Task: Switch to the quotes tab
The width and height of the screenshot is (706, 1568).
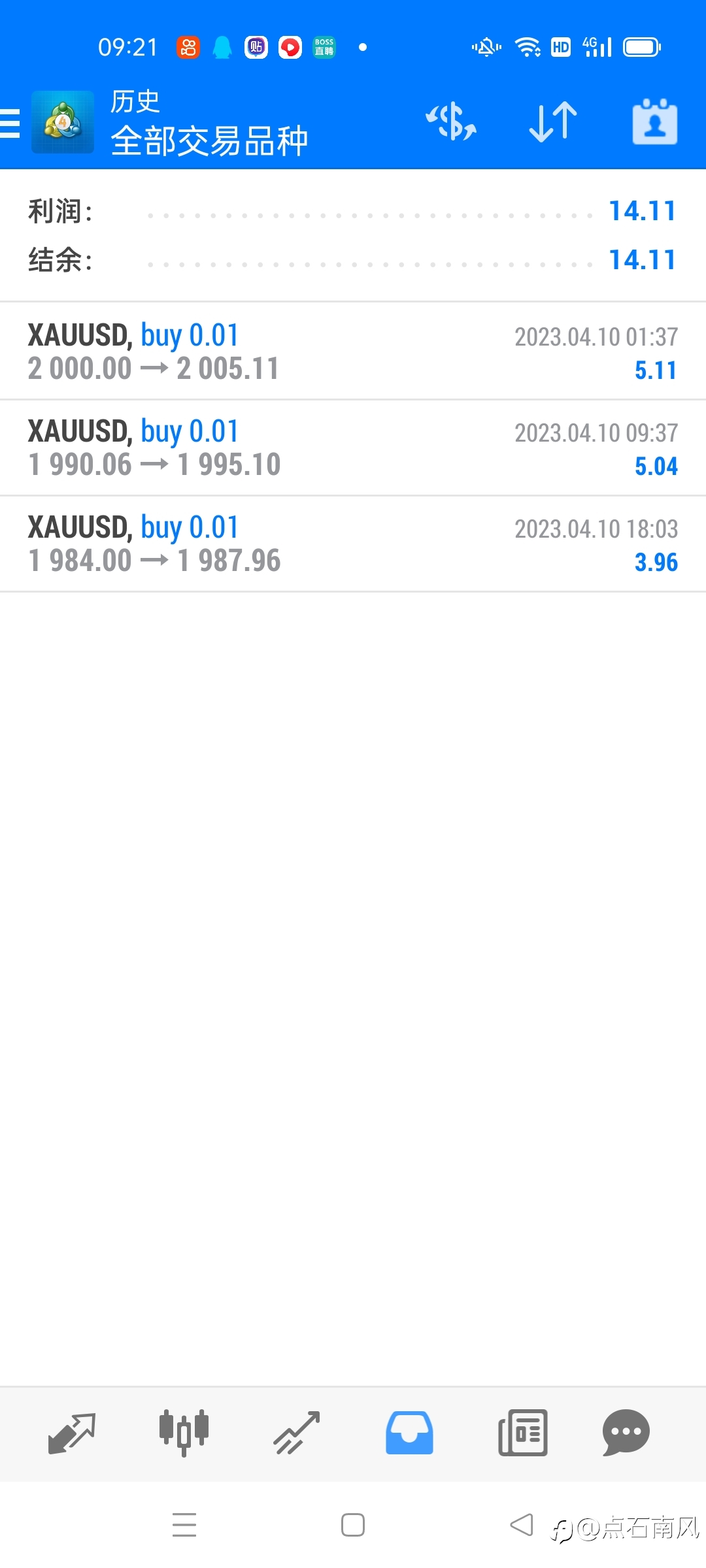Action: [72, 1433]
